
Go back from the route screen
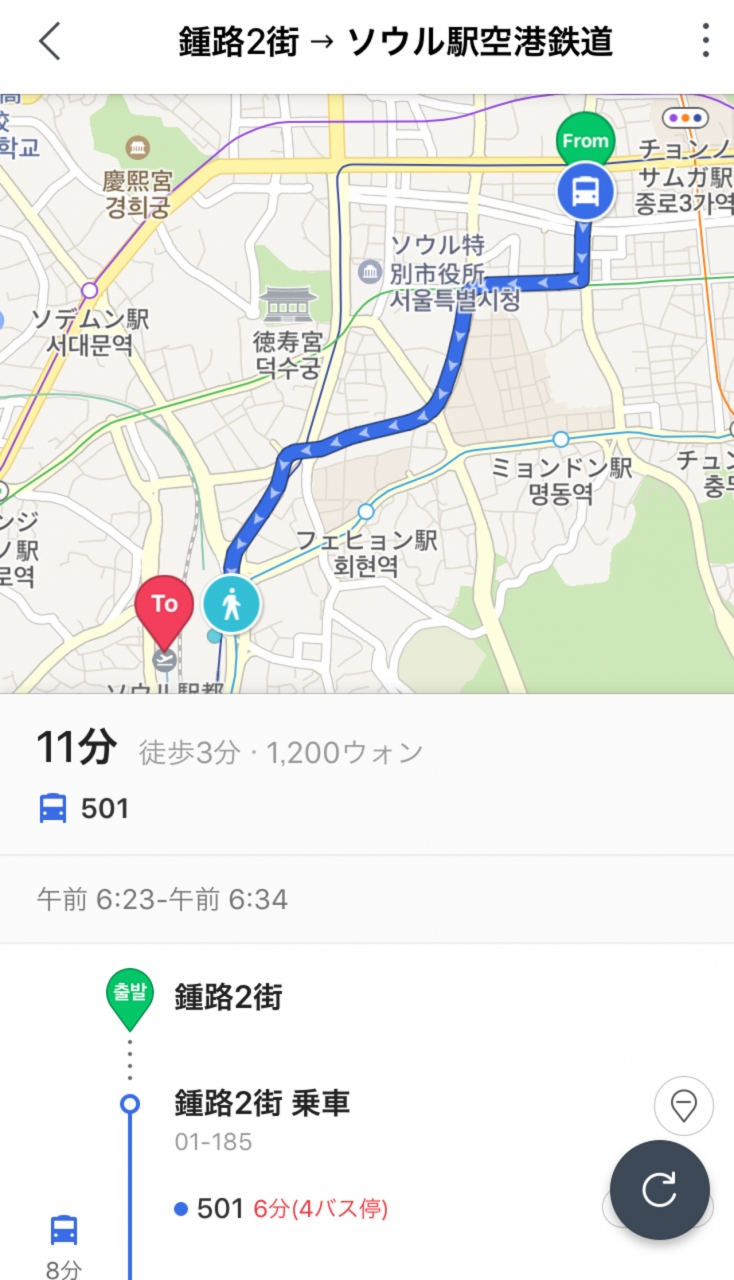50,42
